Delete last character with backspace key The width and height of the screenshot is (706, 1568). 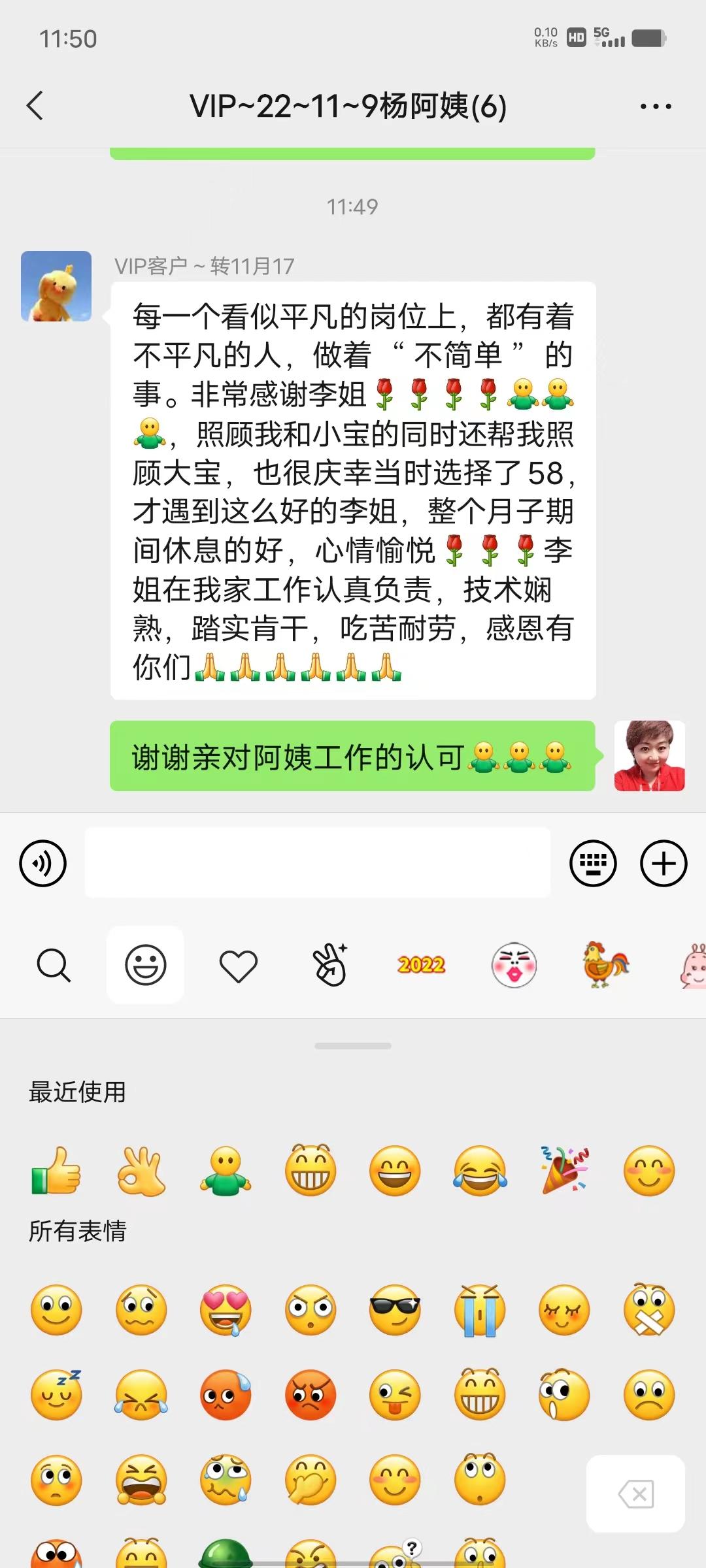(x=635, y=1494)
